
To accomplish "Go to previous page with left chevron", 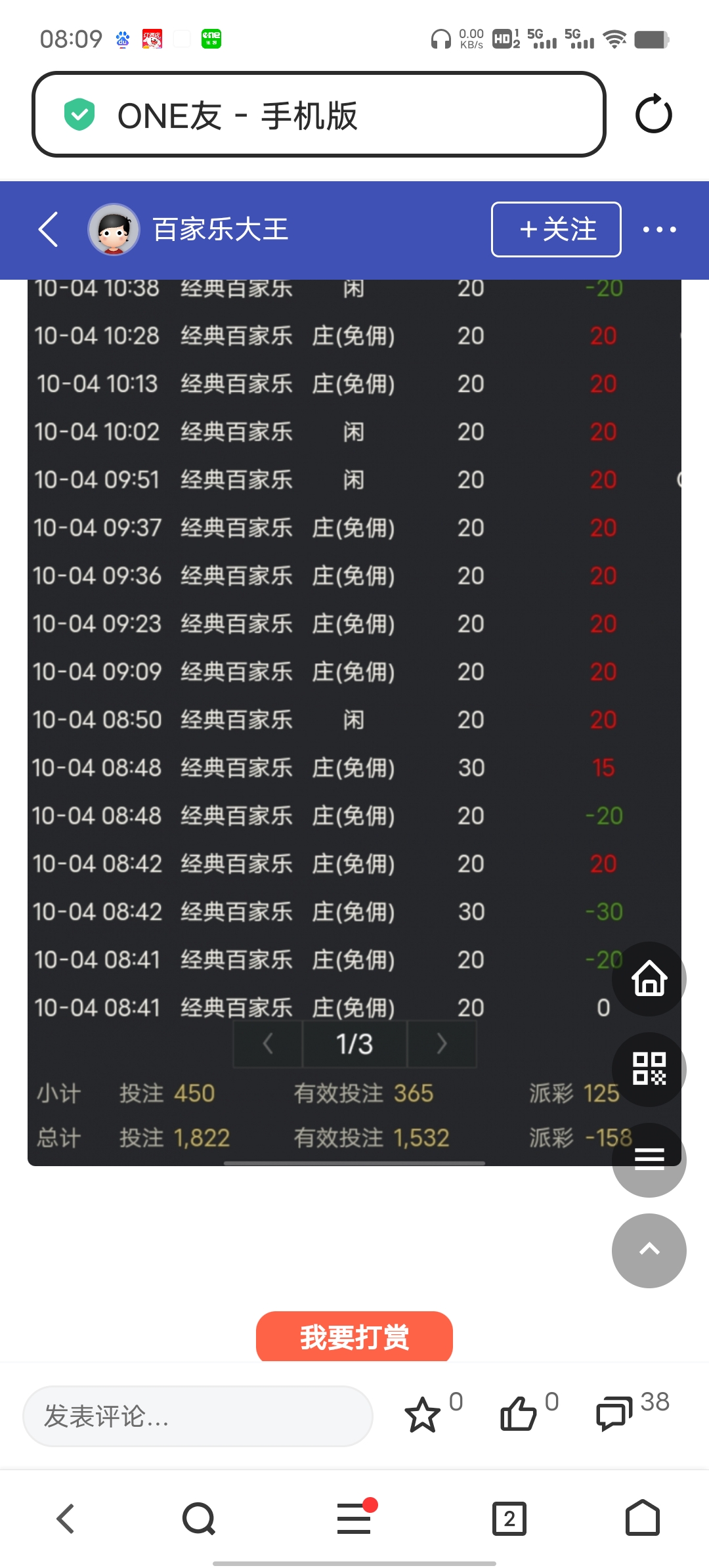I will [267, 1044].
